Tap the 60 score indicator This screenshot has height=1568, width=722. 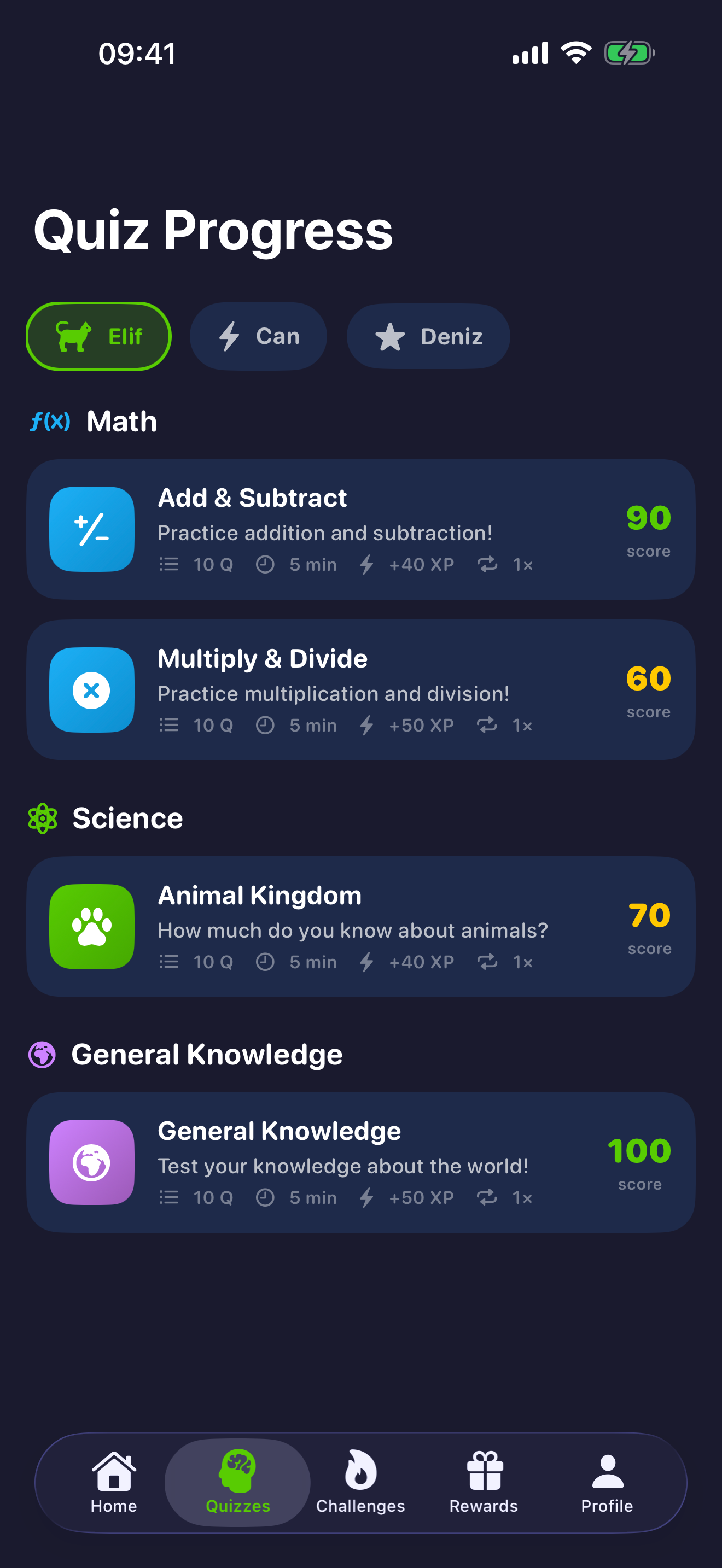tap(648, 680)
